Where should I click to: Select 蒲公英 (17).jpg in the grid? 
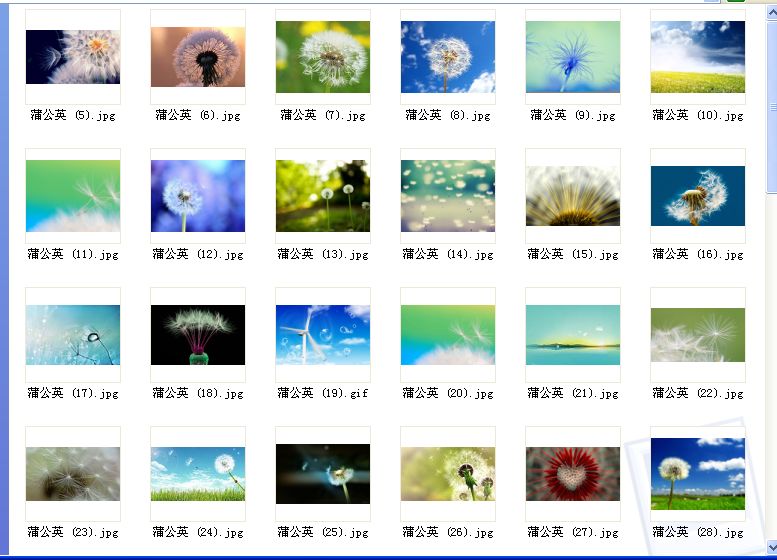[72, 335]
